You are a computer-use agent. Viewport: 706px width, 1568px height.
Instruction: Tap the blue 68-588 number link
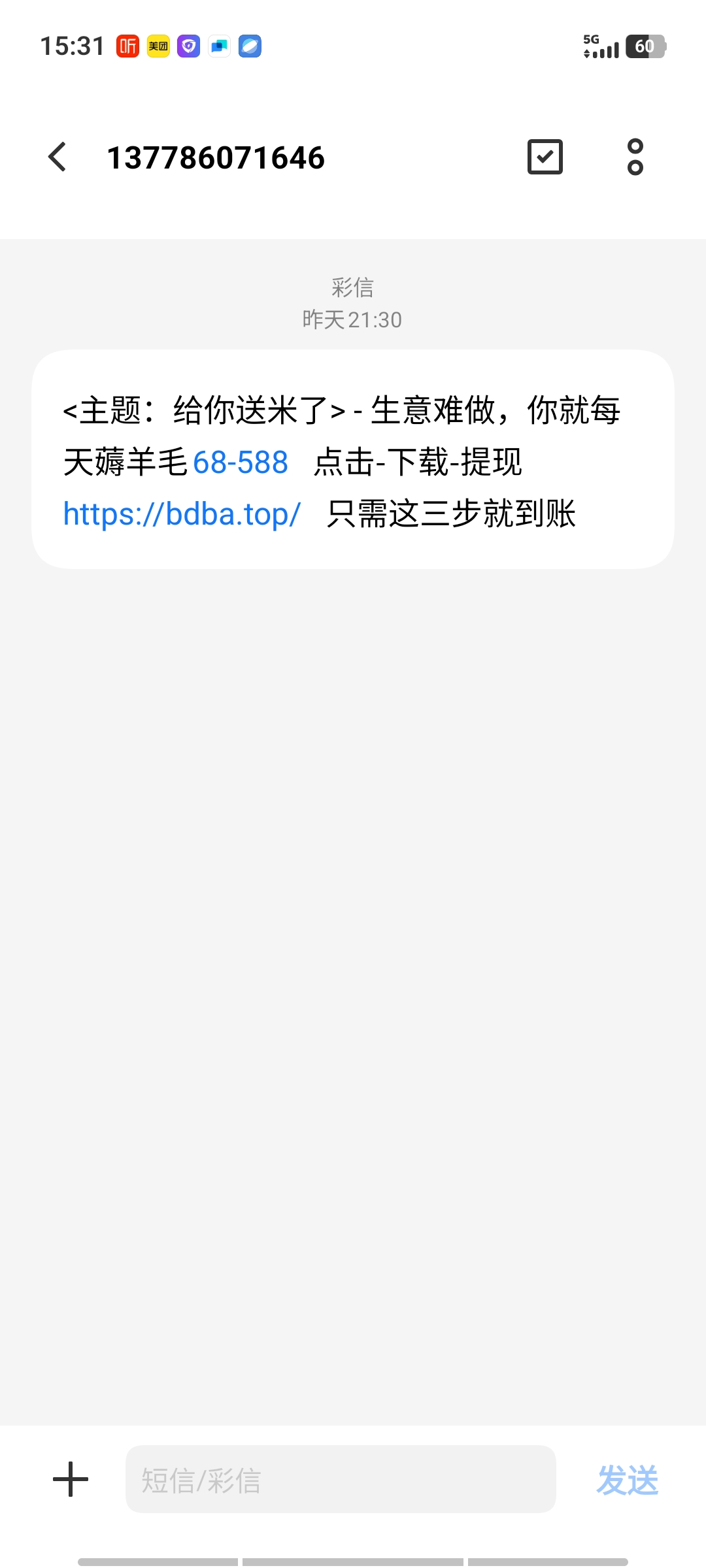click(x=241, y=463)
